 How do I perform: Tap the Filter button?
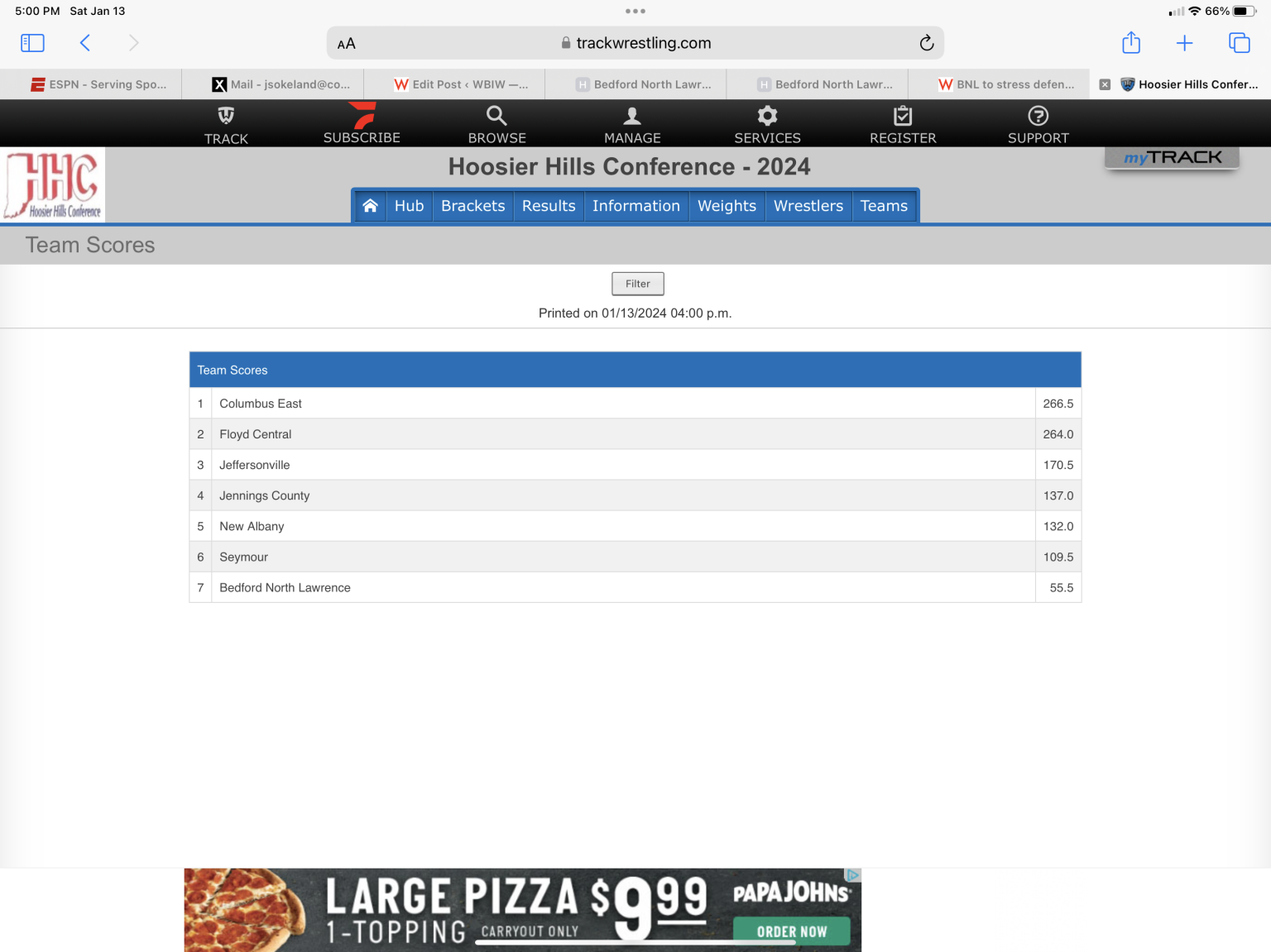[637, 284]
